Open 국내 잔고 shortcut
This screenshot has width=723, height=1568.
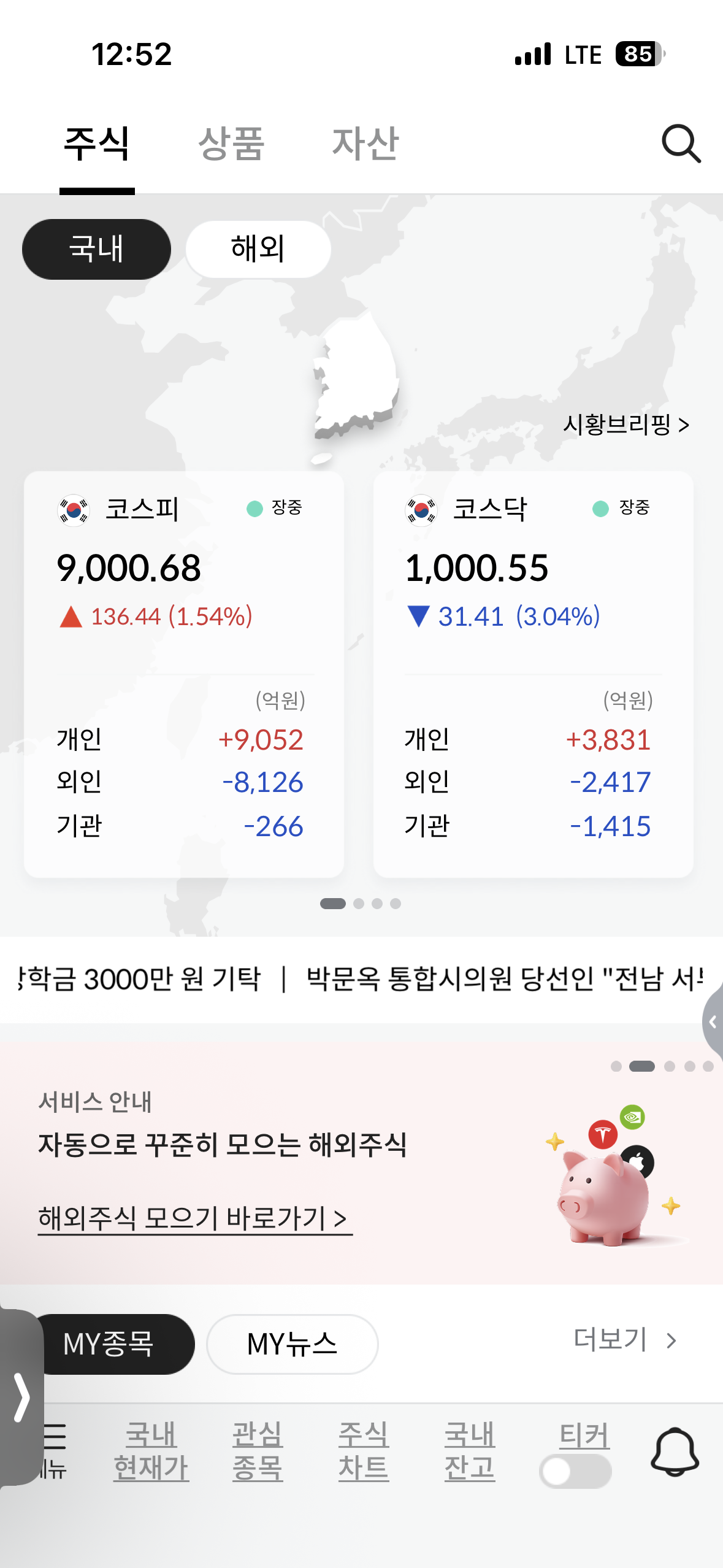[470, 1451]
